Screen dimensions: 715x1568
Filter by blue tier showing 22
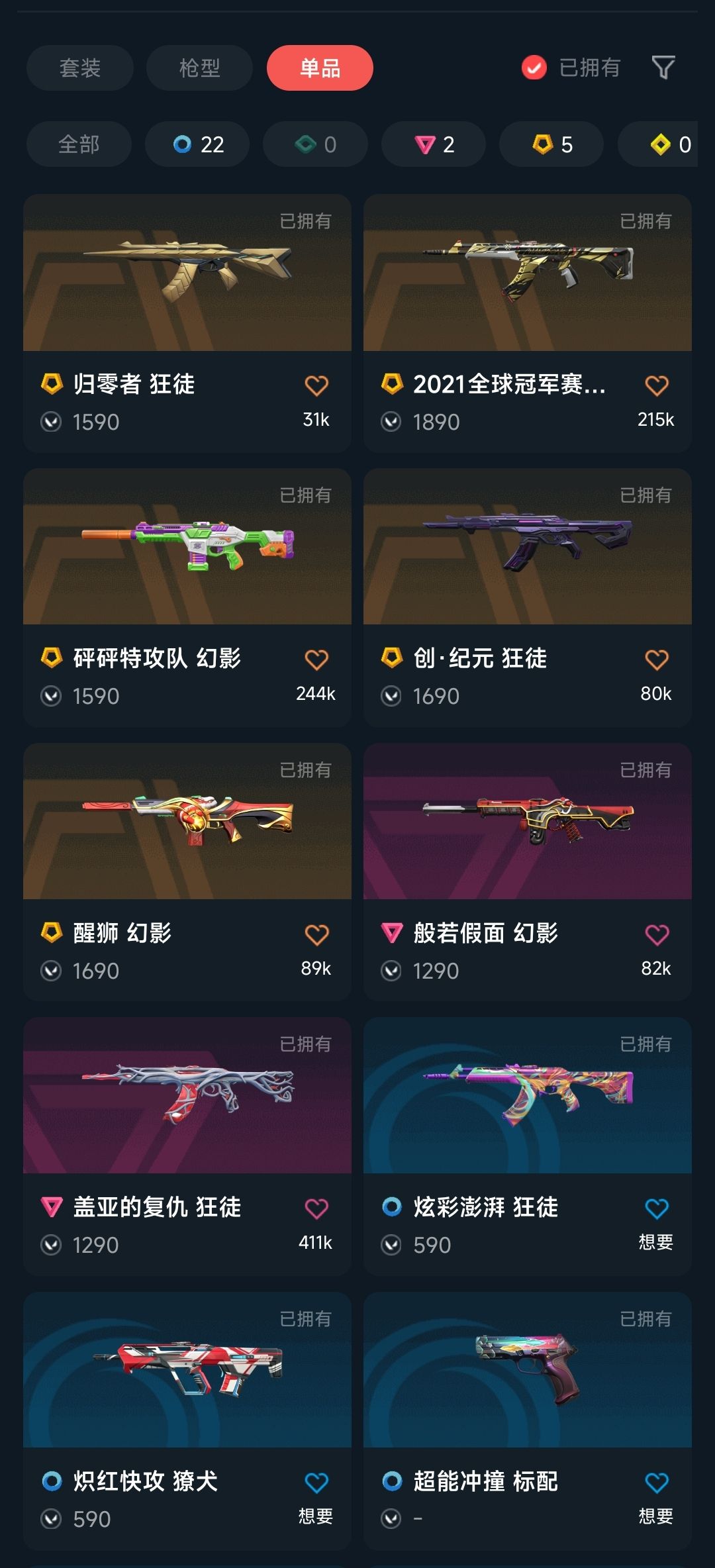(x=197, y=144)
